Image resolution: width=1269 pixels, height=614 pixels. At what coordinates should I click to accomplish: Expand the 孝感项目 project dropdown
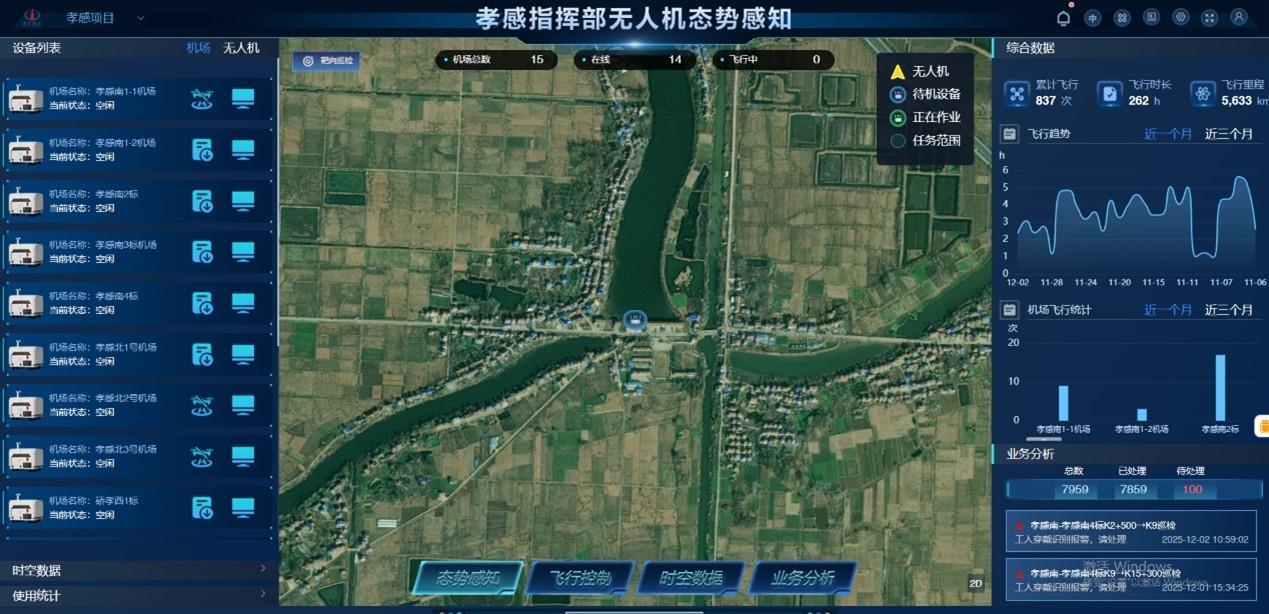coord(140,18)
